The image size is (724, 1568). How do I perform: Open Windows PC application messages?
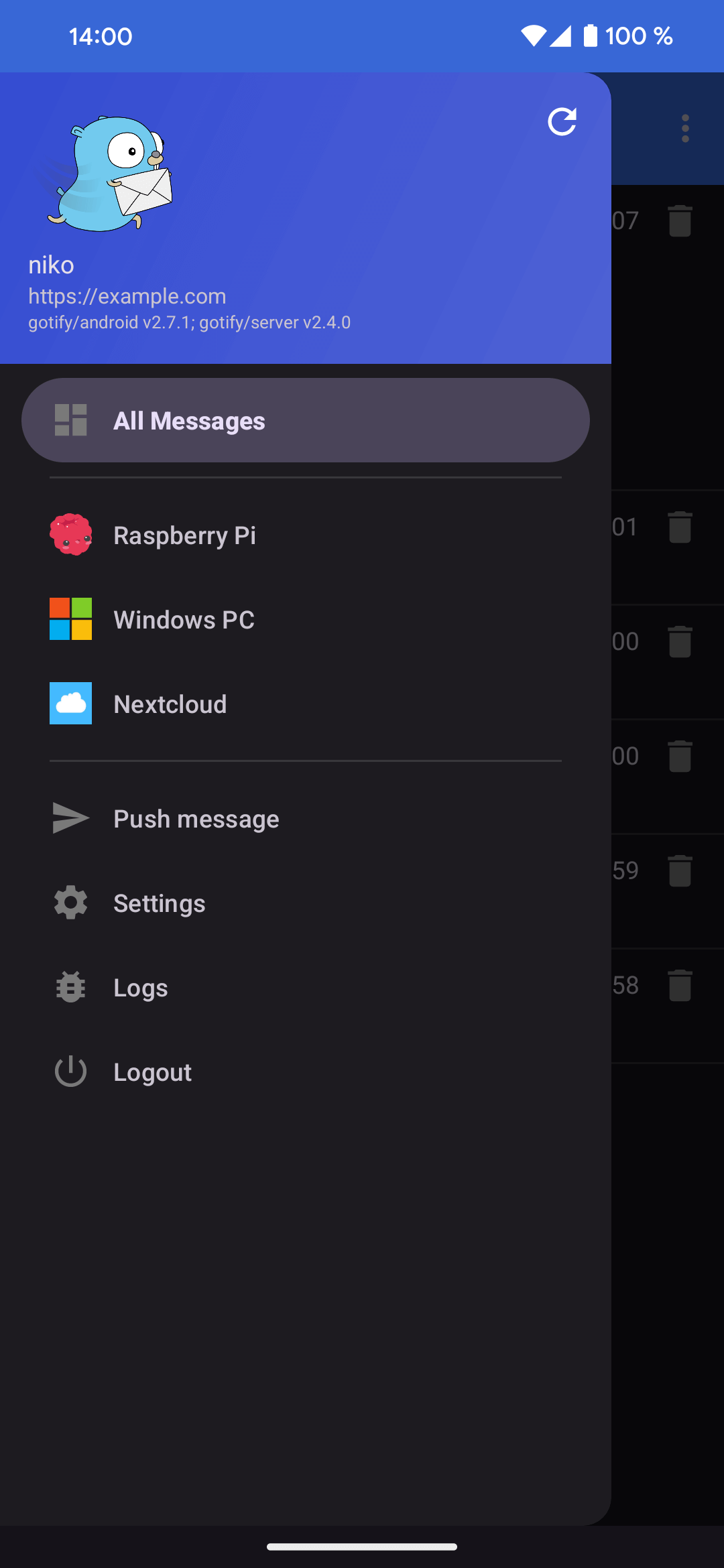pos(184,620)
